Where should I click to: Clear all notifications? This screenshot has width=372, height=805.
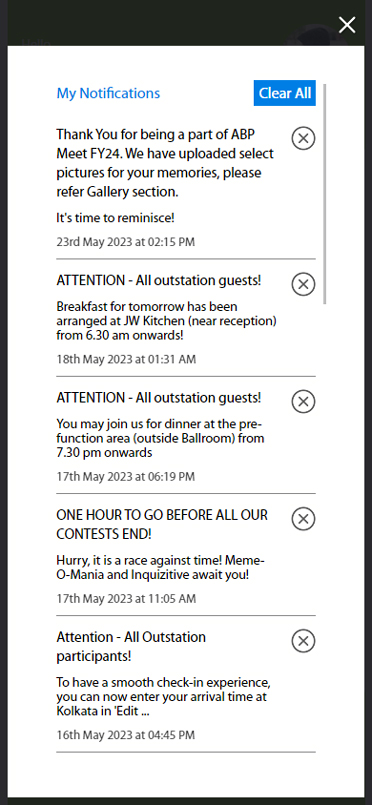click(x=285, y=93)
